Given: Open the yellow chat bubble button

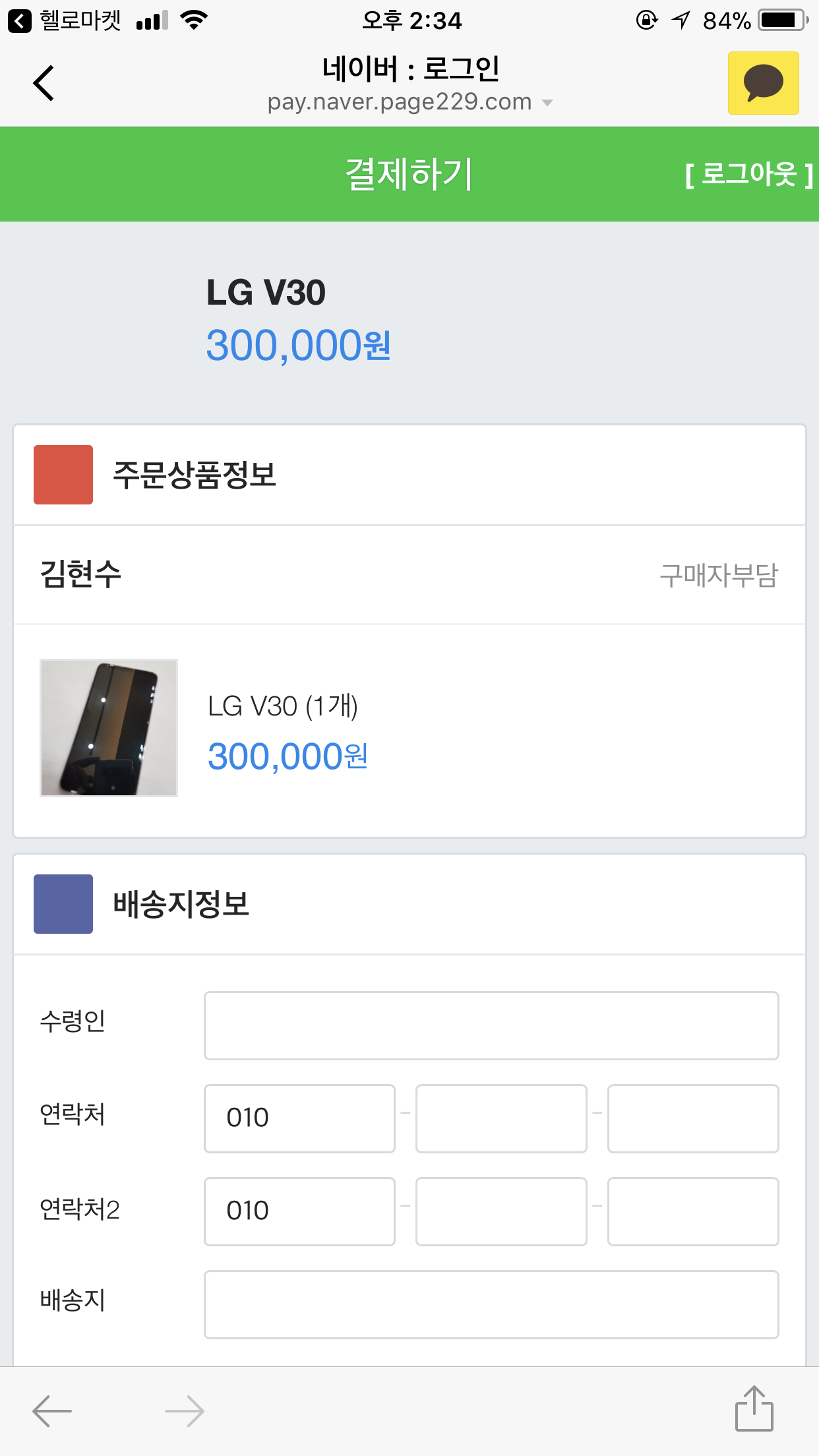Looking at the screenshot, I should (763, 83).
